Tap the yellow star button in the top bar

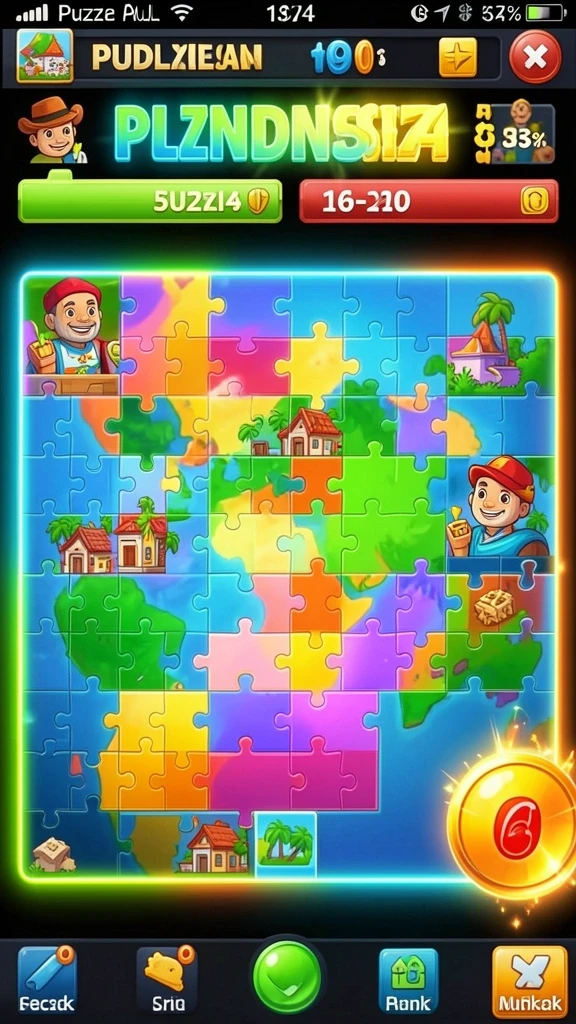[x=458, y=58]
